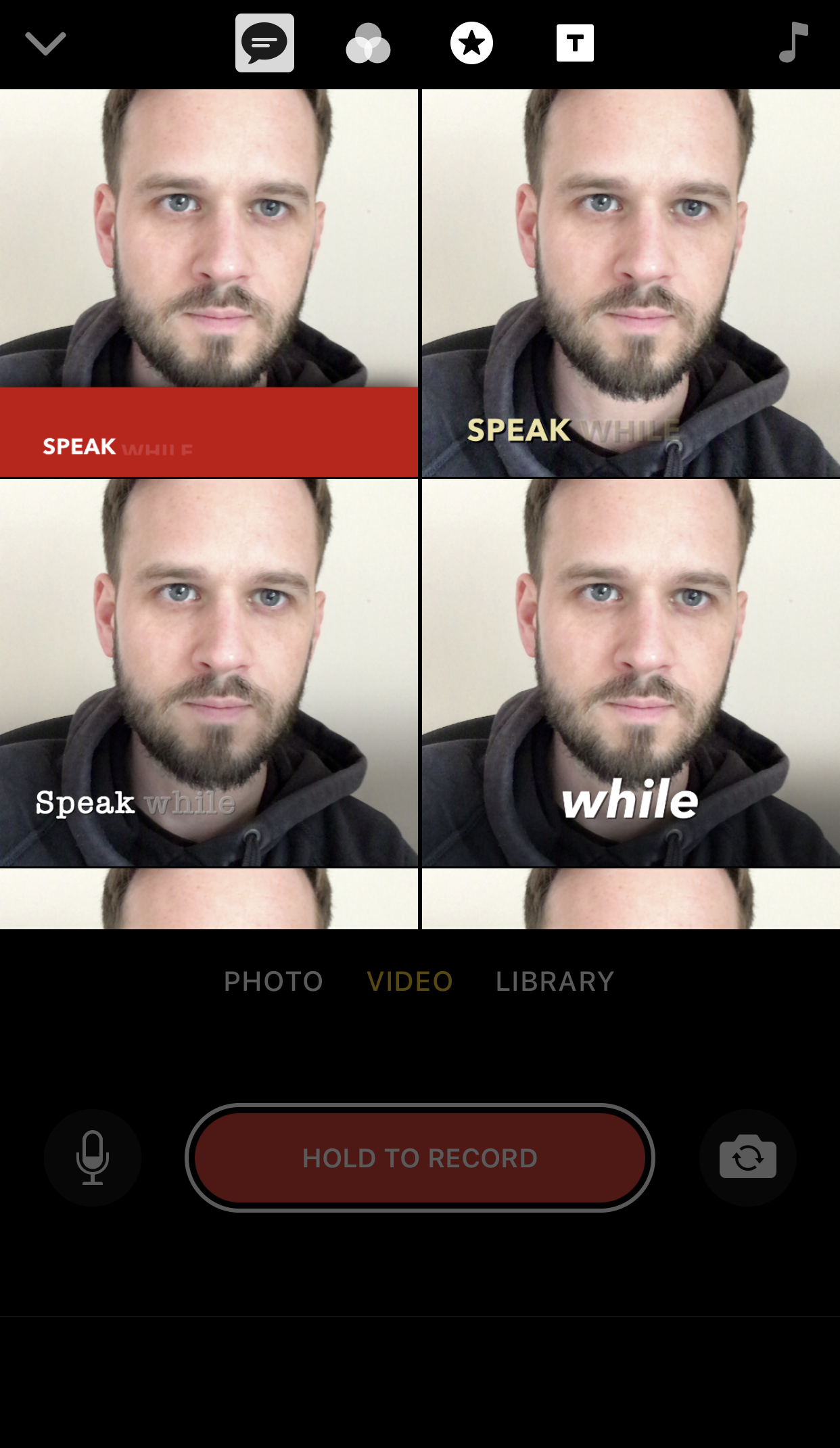Select the red banner title style
The height and width of the screenshot is (1448, 840).
click(x=209, y=283)
